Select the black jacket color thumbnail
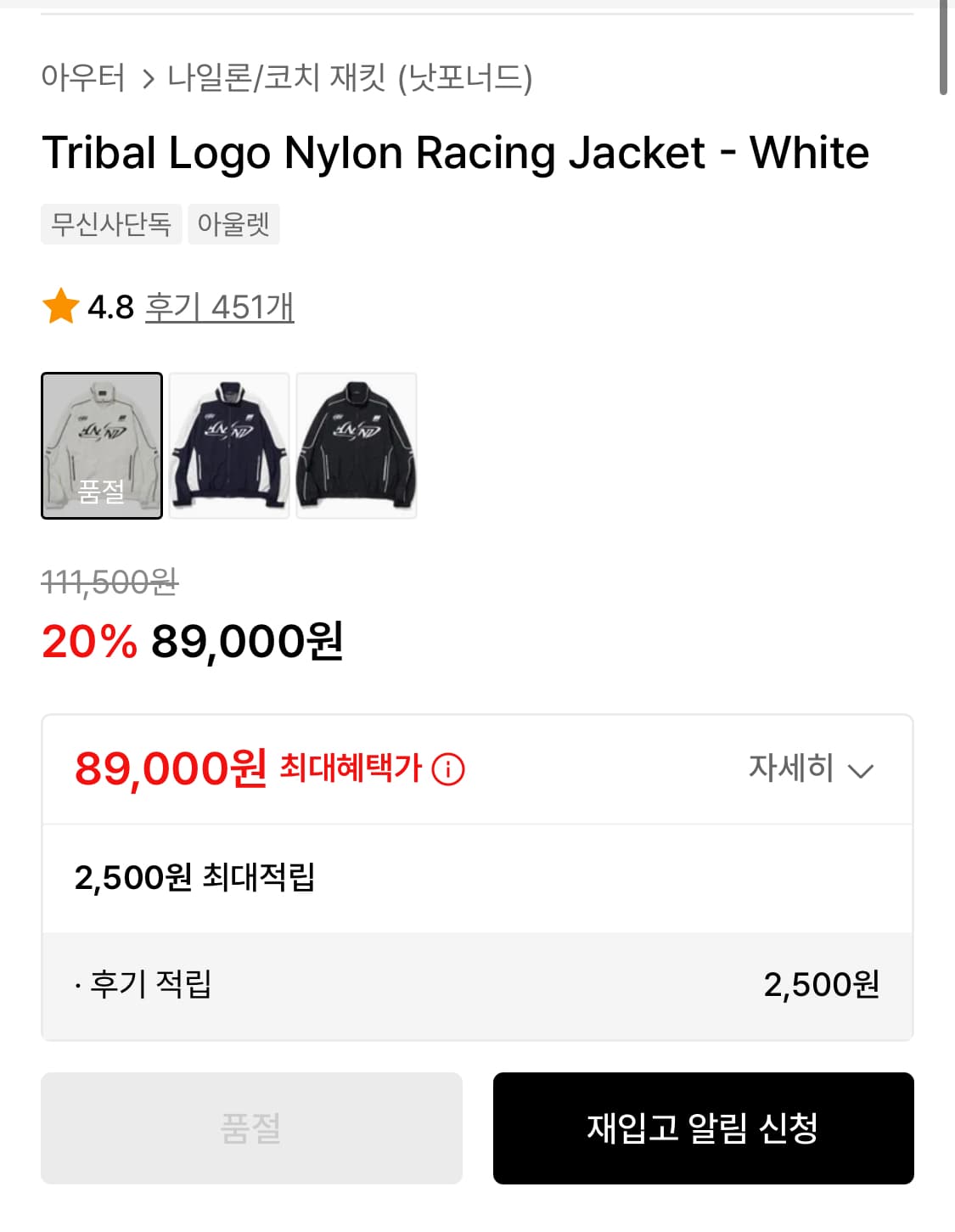The height and width of the screenshot is (1232, 955). pos(356,444)
